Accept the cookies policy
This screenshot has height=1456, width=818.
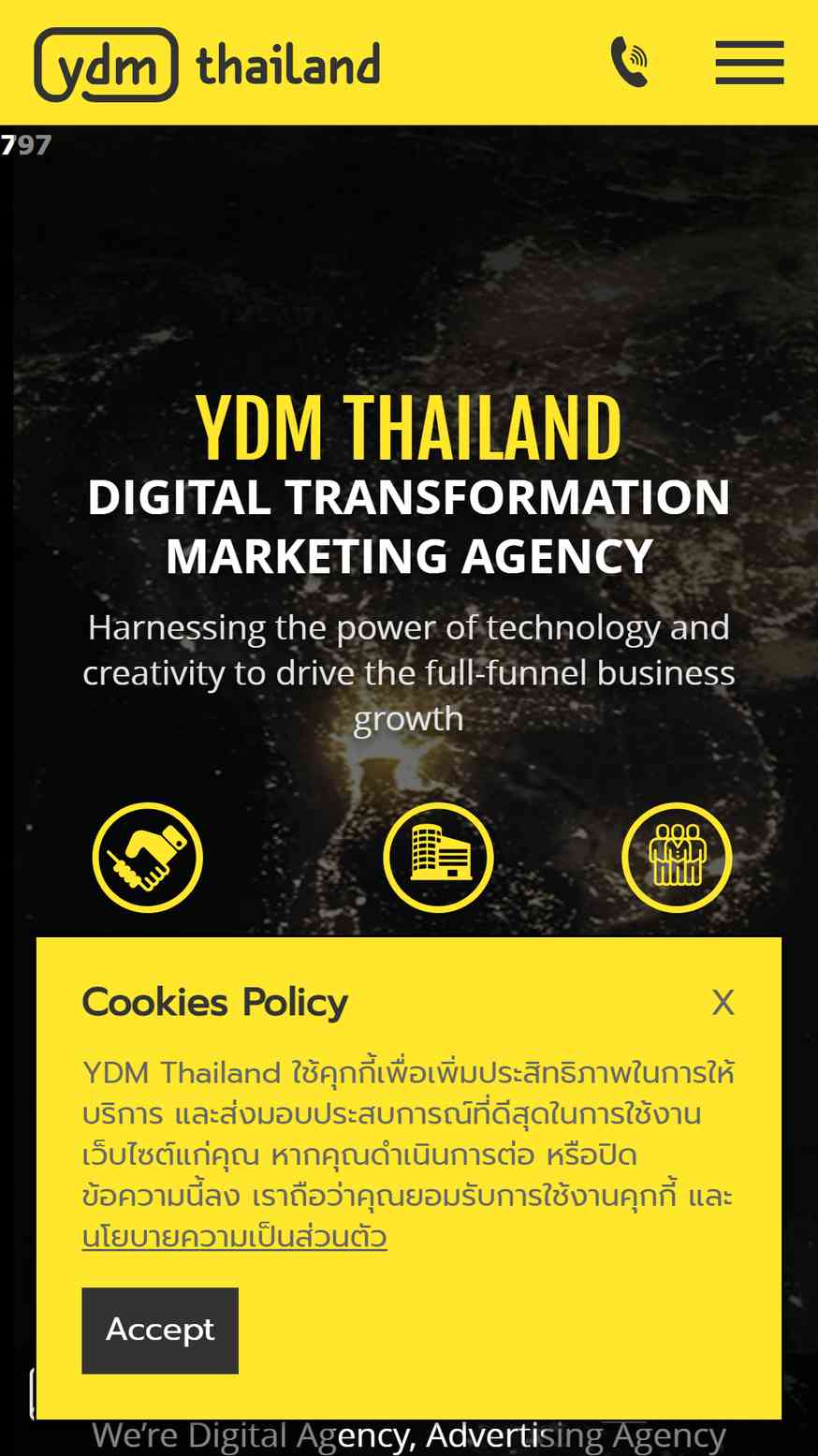160,1330
